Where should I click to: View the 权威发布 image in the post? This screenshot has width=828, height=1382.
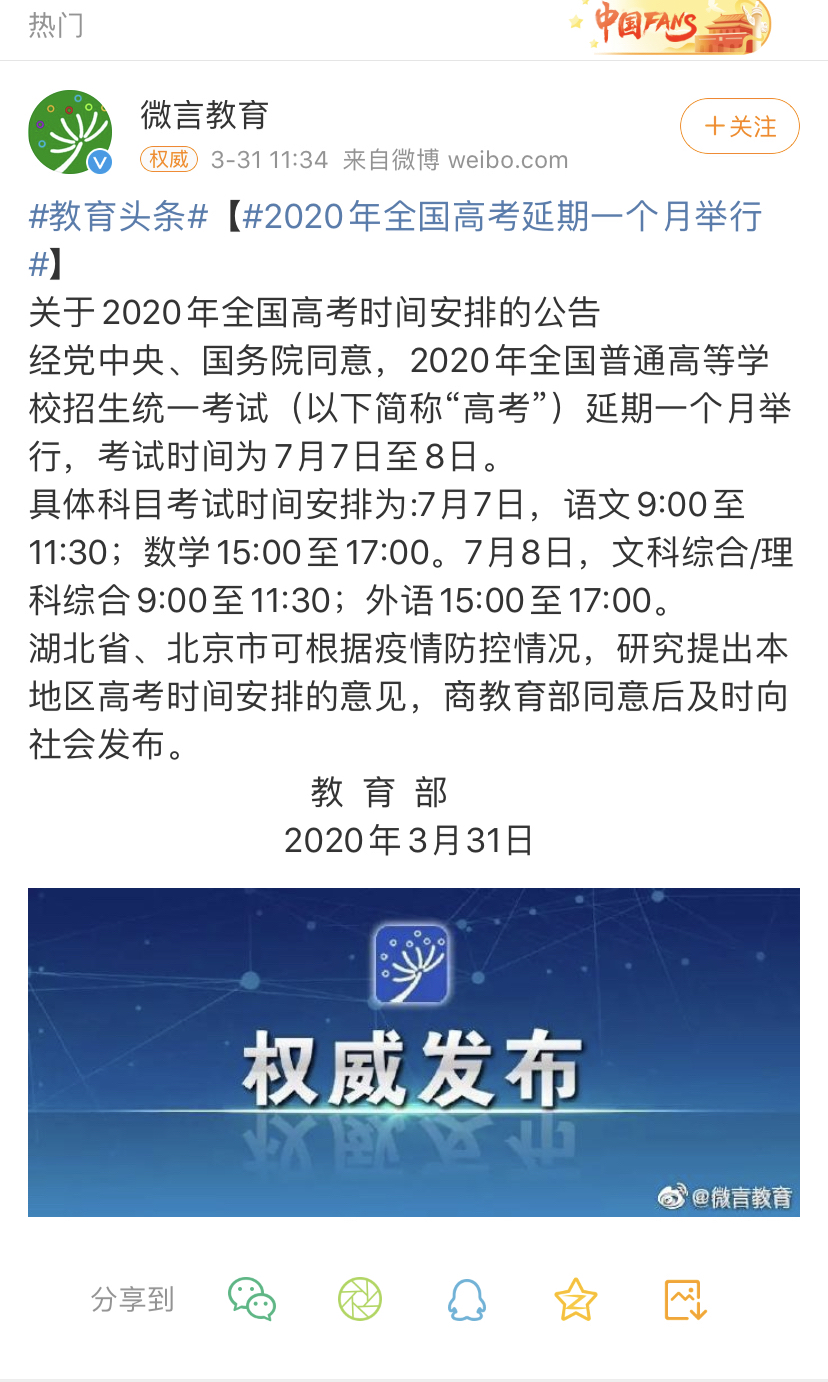(414, 1052)
